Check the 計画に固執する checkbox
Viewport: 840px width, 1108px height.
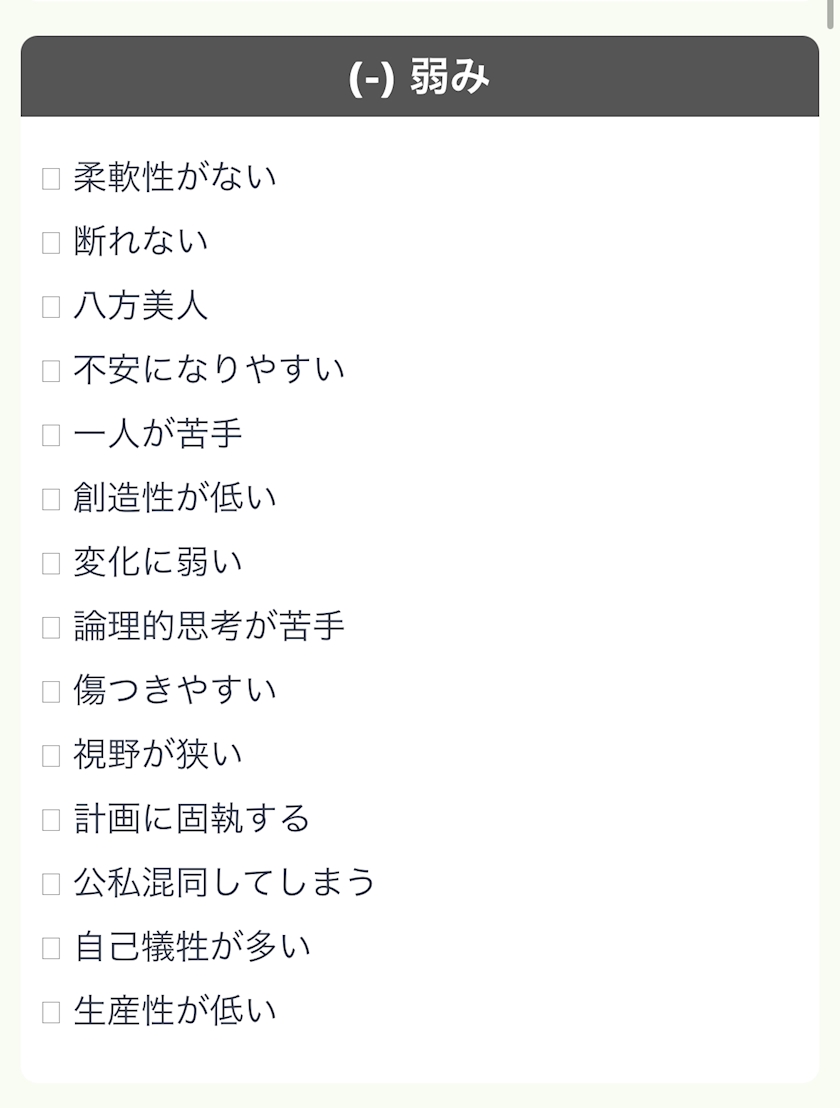click(x=51, y=820)
